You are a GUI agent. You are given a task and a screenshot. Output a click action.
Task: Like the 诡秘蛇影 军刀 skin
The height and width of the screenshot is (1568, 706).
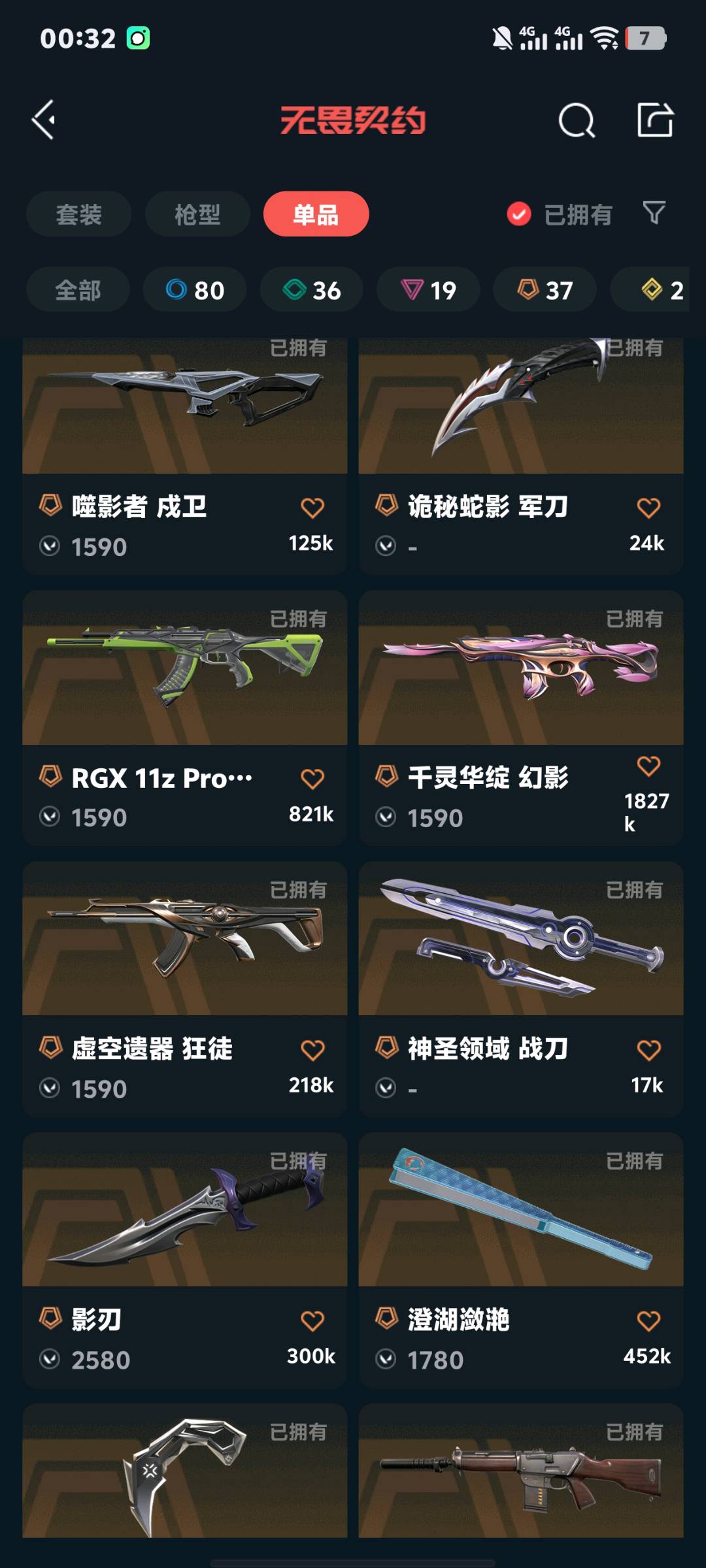[x=648, y=508]
